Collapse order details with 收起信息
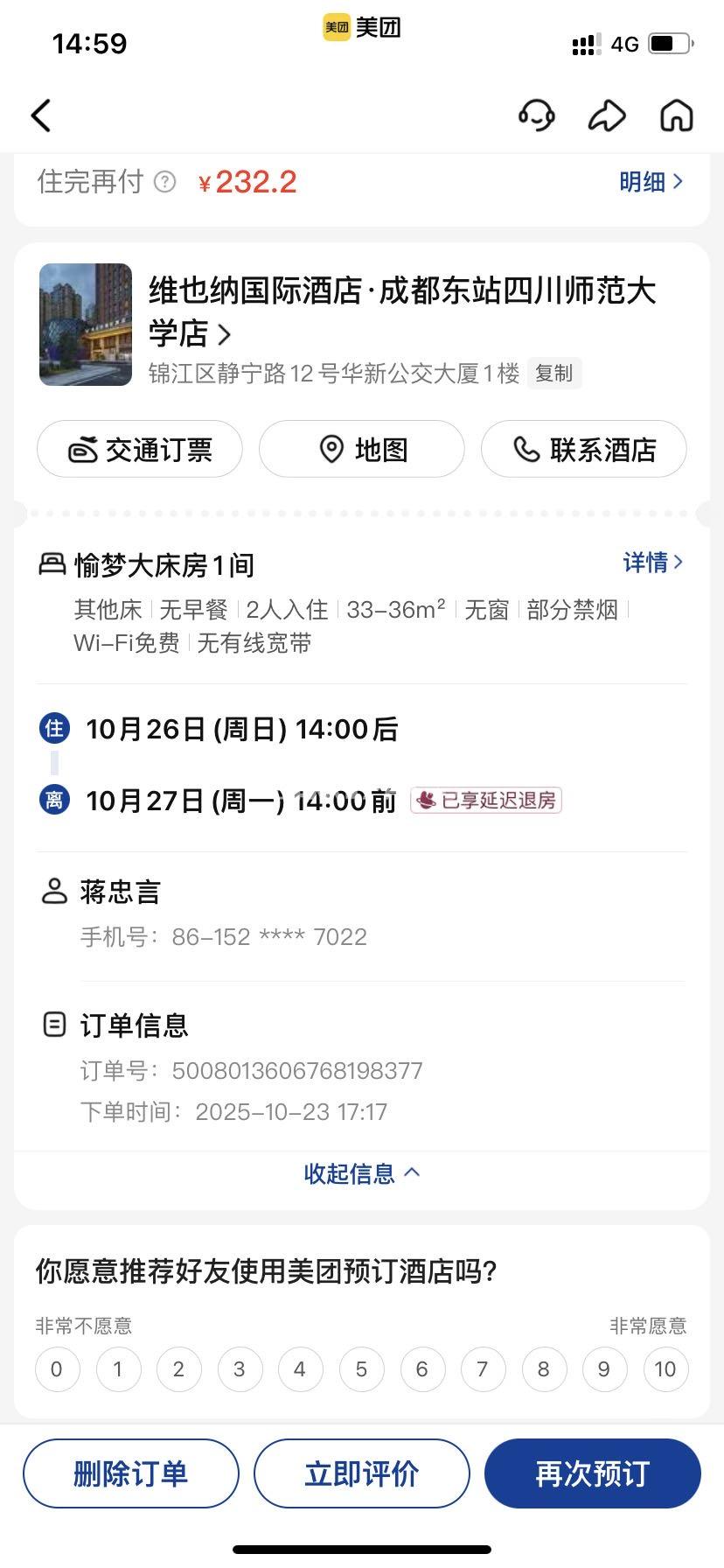The width and height of the screenshot is (724, 1568). click(362, 1173)
